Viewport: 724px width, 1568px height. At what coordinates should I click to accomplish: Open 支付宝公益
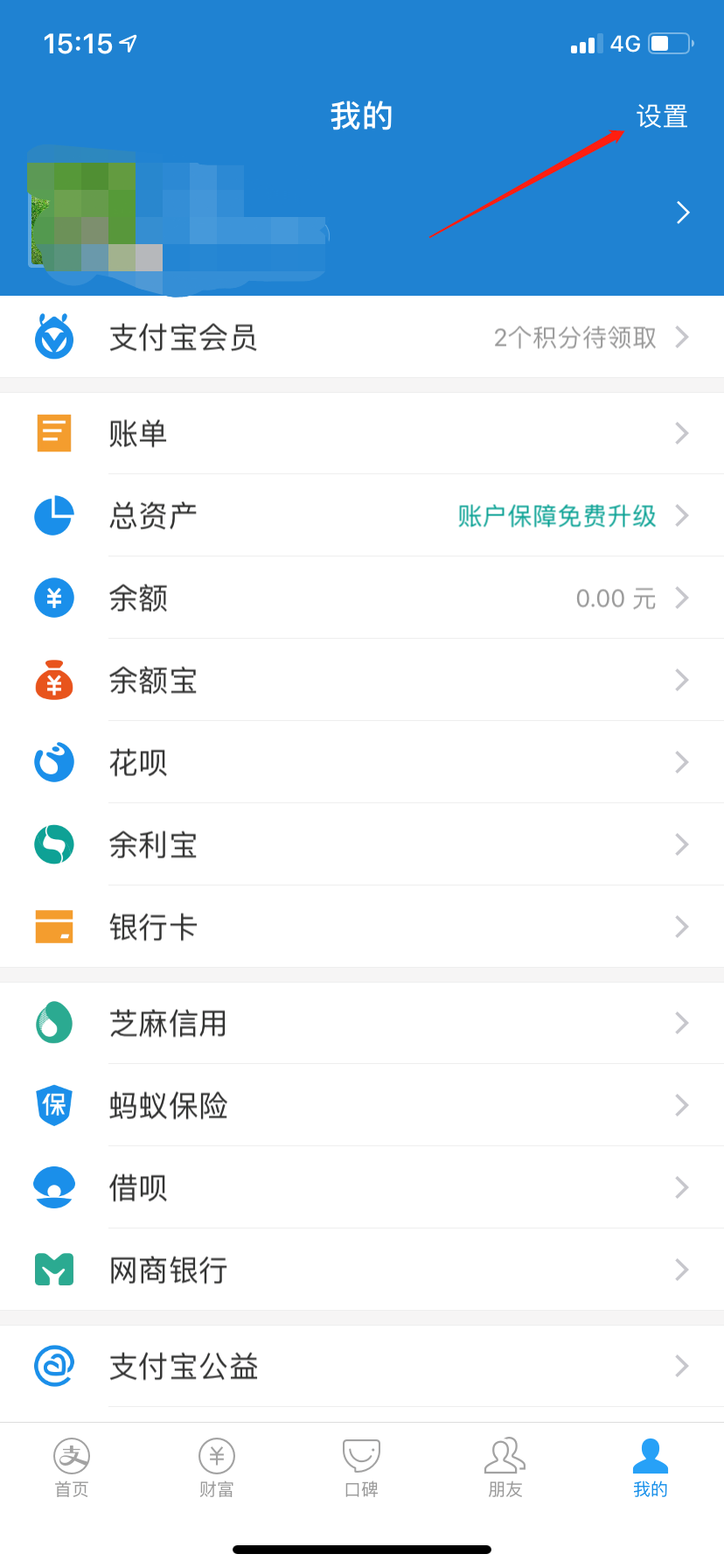[362, 1367]
